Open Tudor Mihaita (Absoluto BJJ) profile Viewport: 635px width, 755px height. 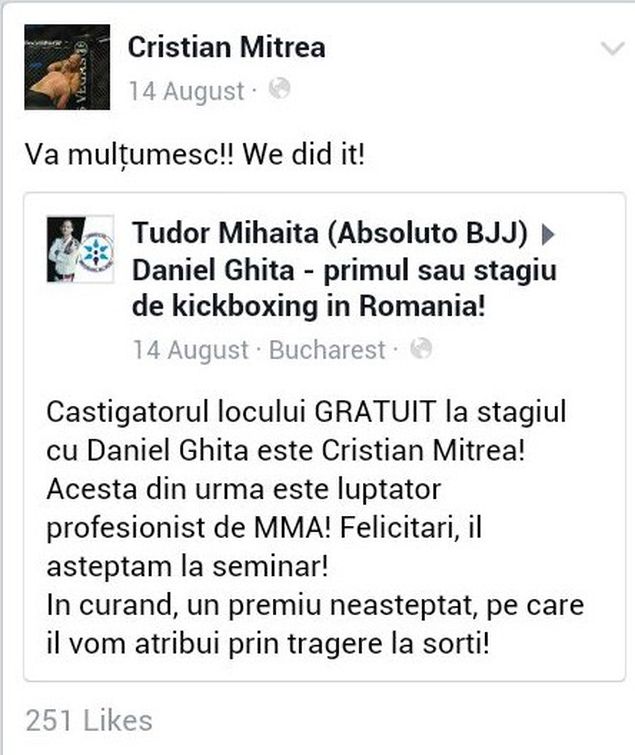click(x=329, y=234)
